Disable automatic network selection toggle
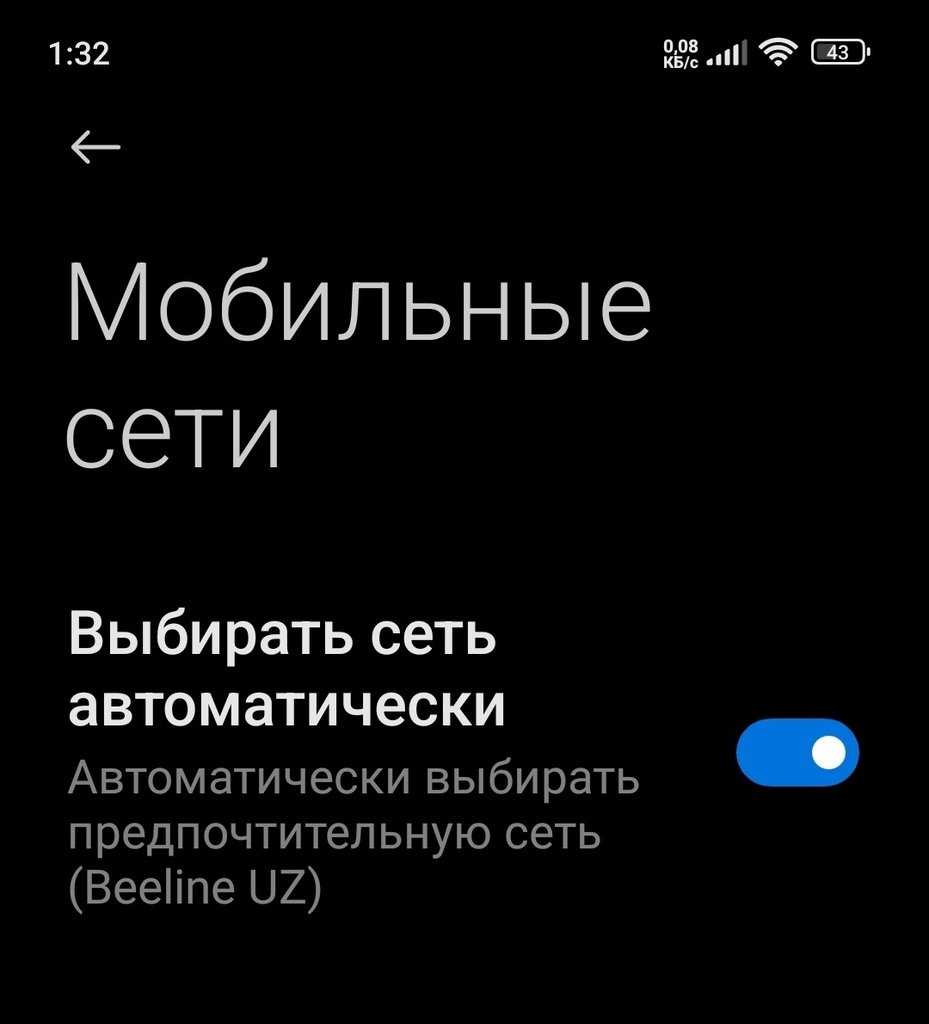This screenshot has height=1024, width=929. tap(797, 752)
